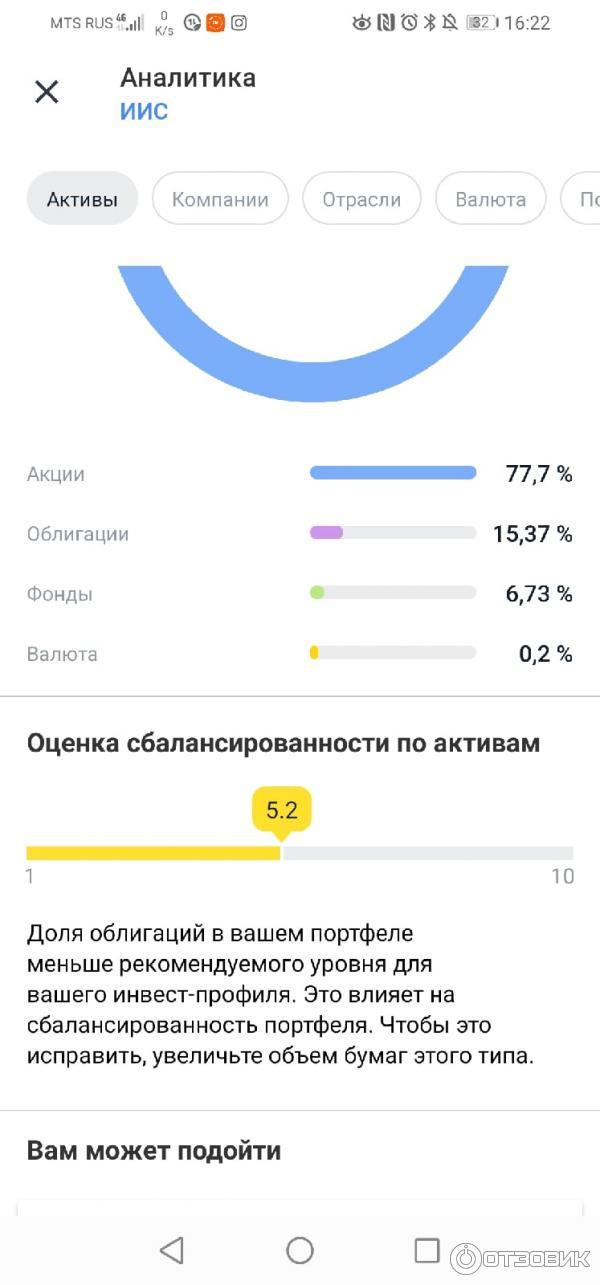Screen dimensions: 600x1285
Task: Select the Активы chip
Action: [x=82, y=198]
